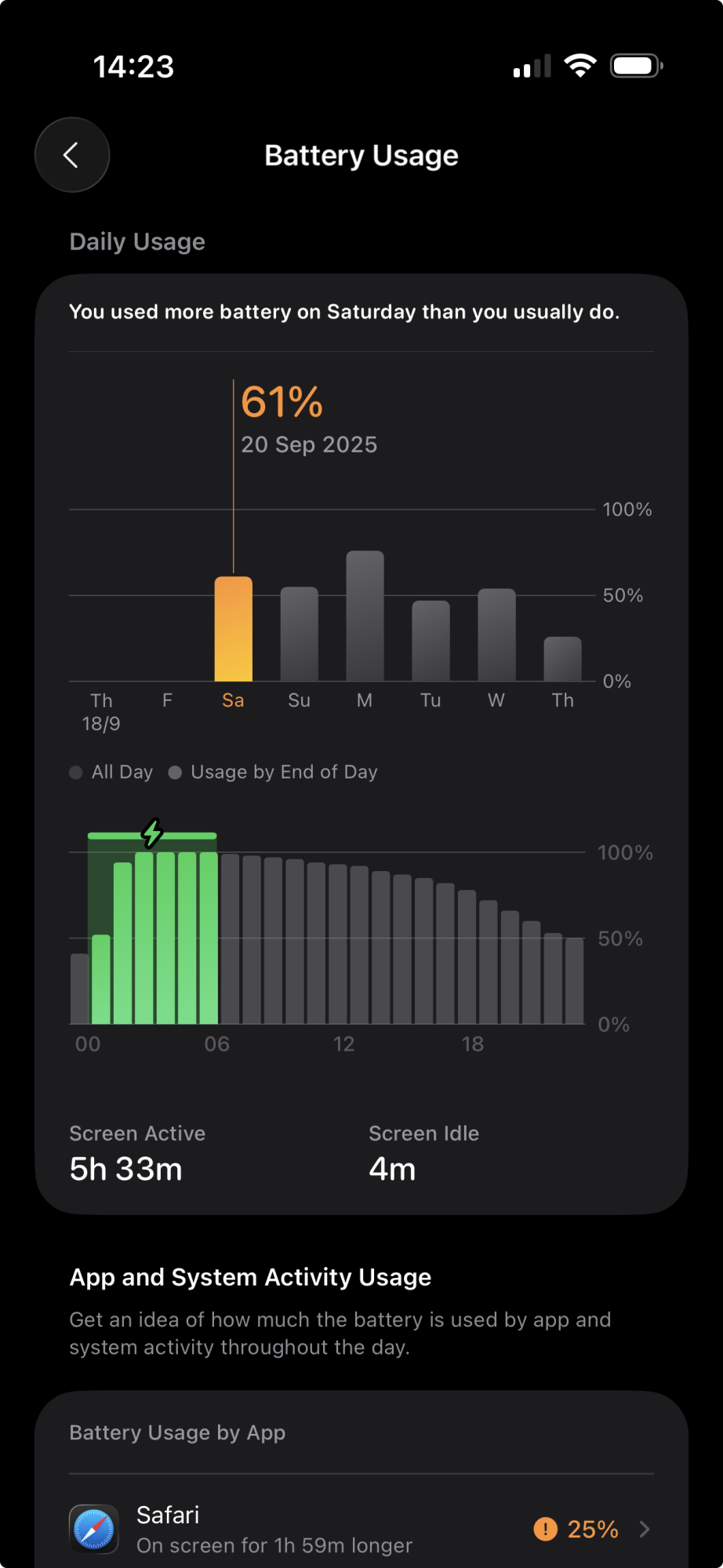
Task: Go back from Battery Usage
Action: 72,155
